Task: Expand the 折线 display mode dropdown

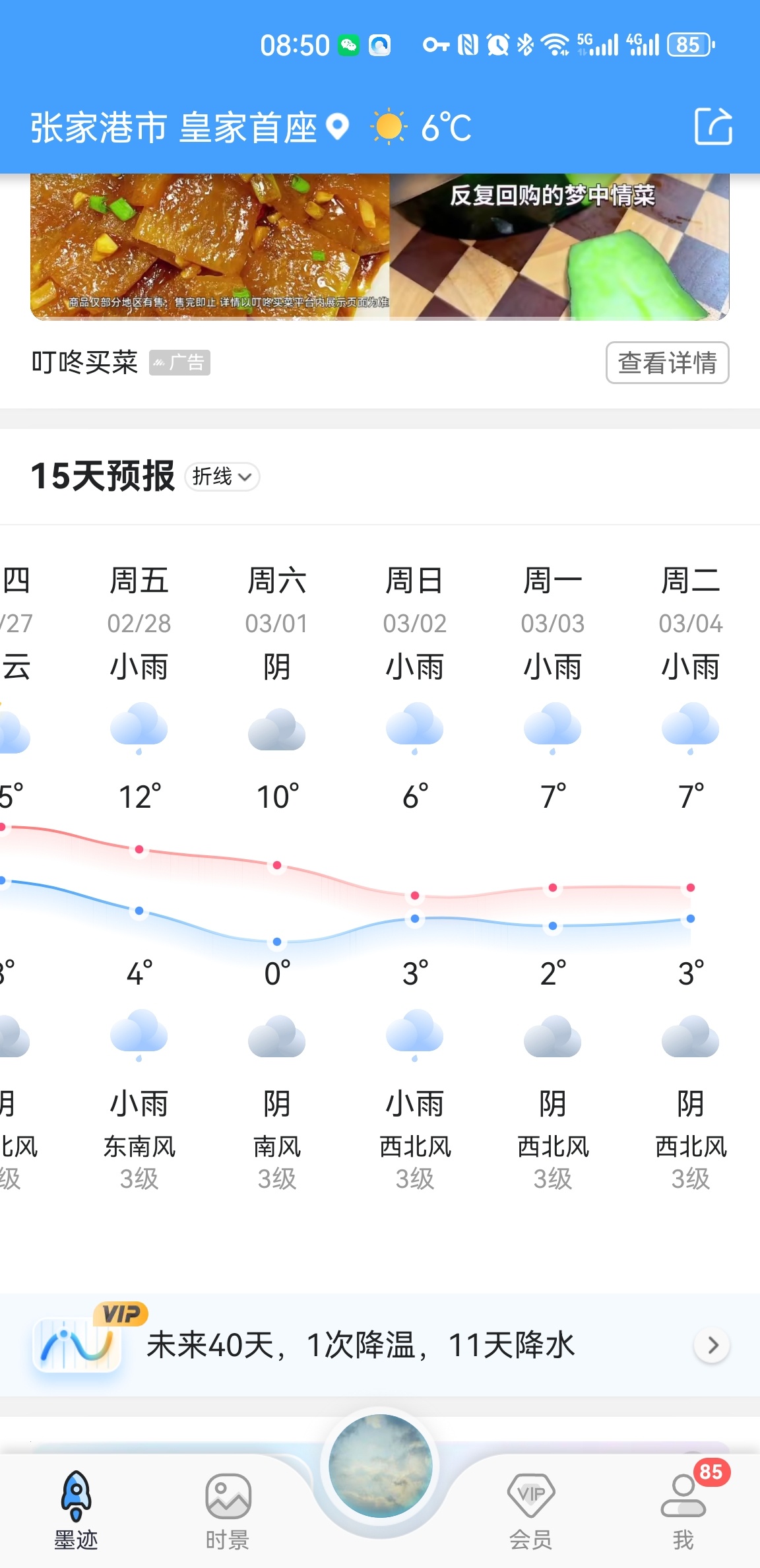Action: [x=222, y=476]
